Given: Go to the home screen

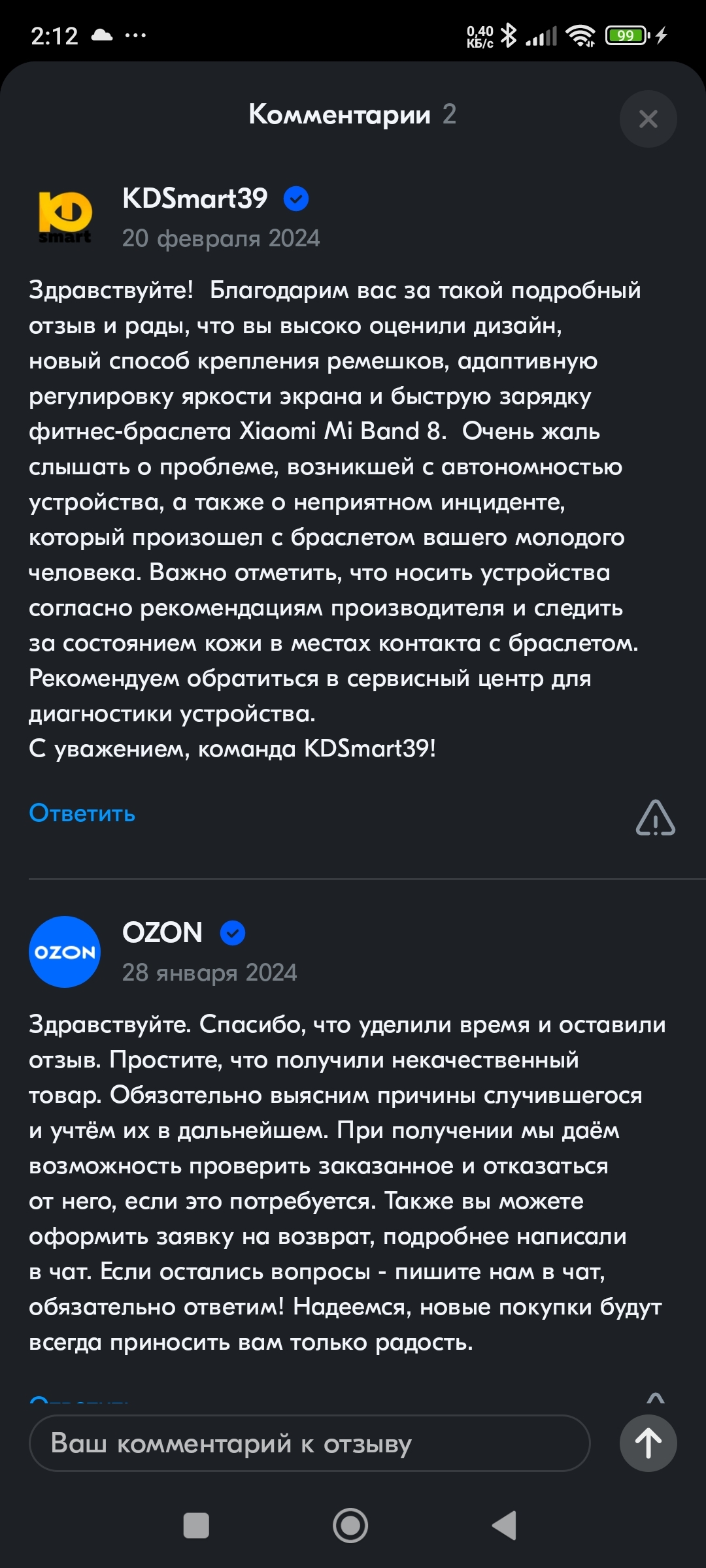Looking at the screenshot, I should pos(351,1526).
